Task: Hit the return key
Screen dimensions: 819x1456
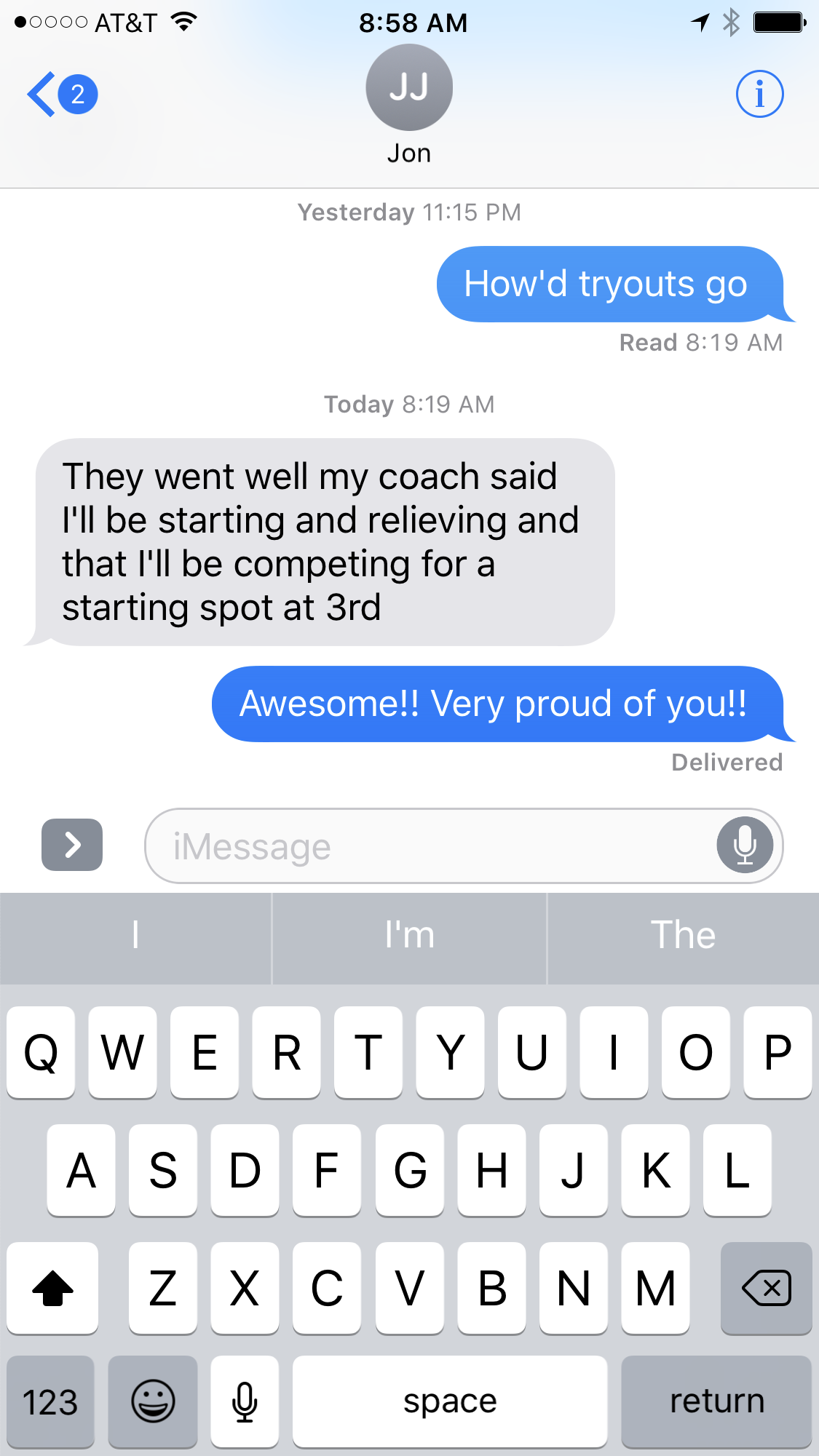Action: pos(716,1401)
